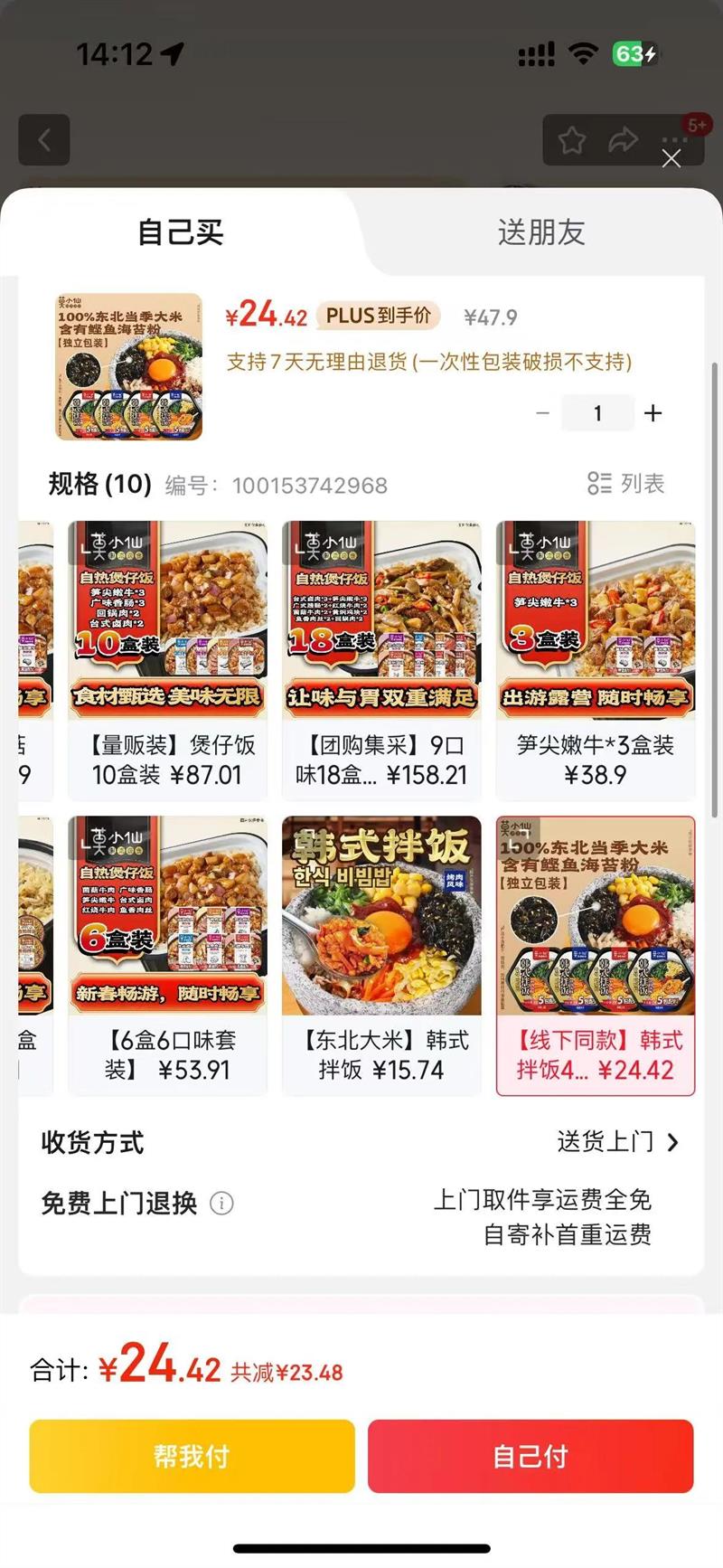
Task: Select the 【线下同款】韩式拌饭 option
Action: (x=596, y=956)
